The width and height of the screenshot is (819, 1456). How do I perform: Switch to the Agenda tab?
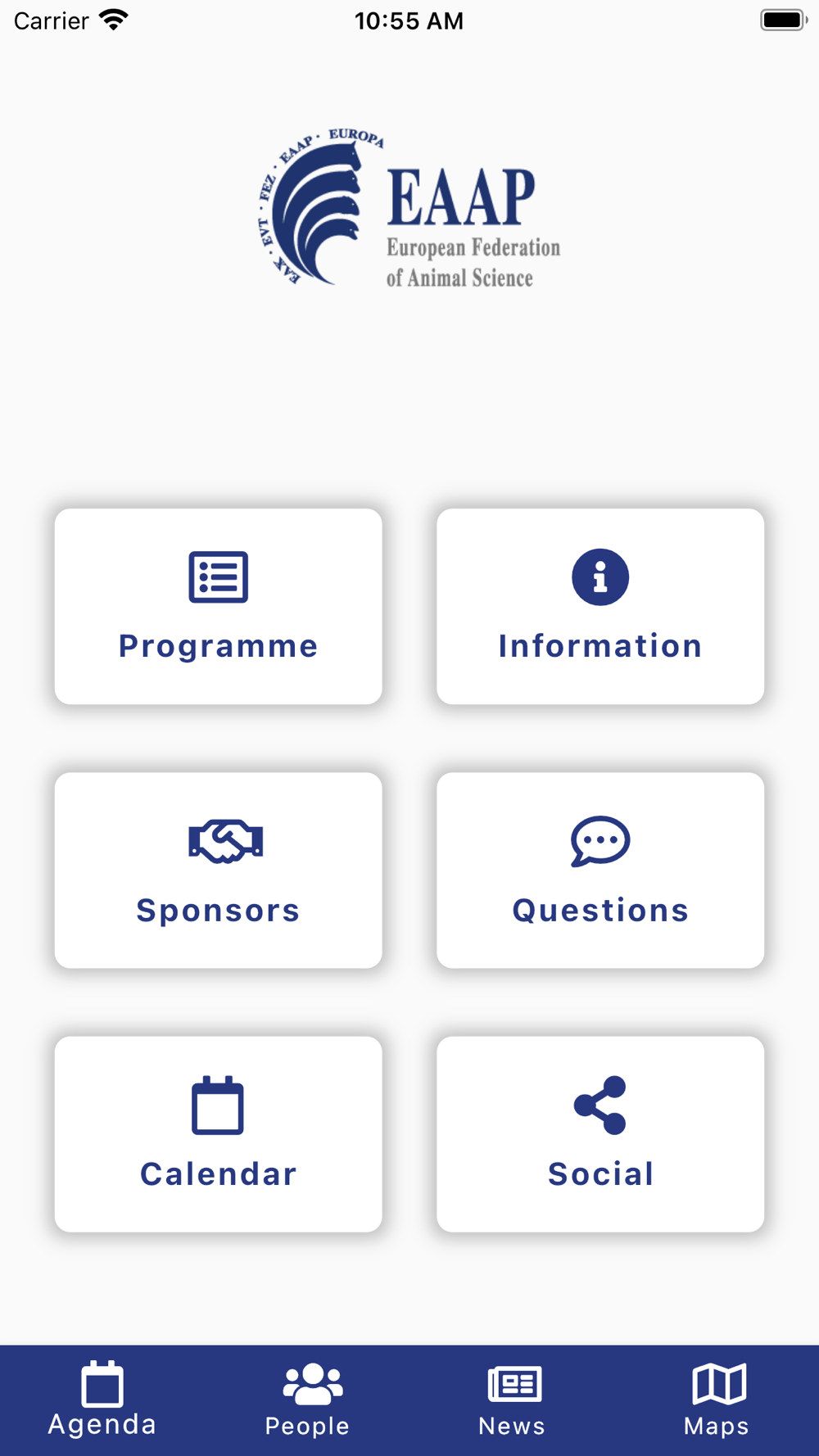[102, 1399]
